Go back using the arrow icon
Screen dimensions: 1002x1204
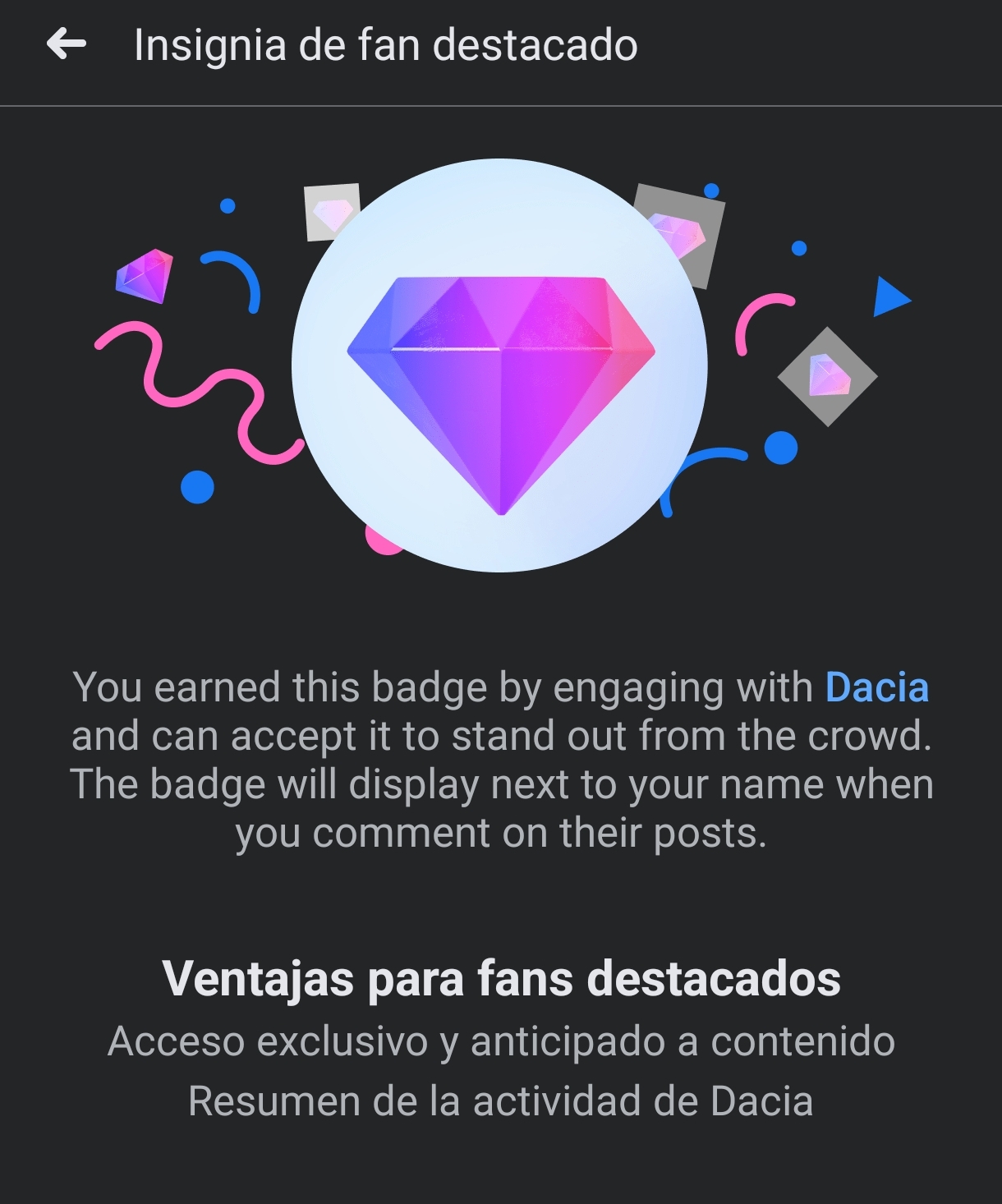tap(67, 44)
